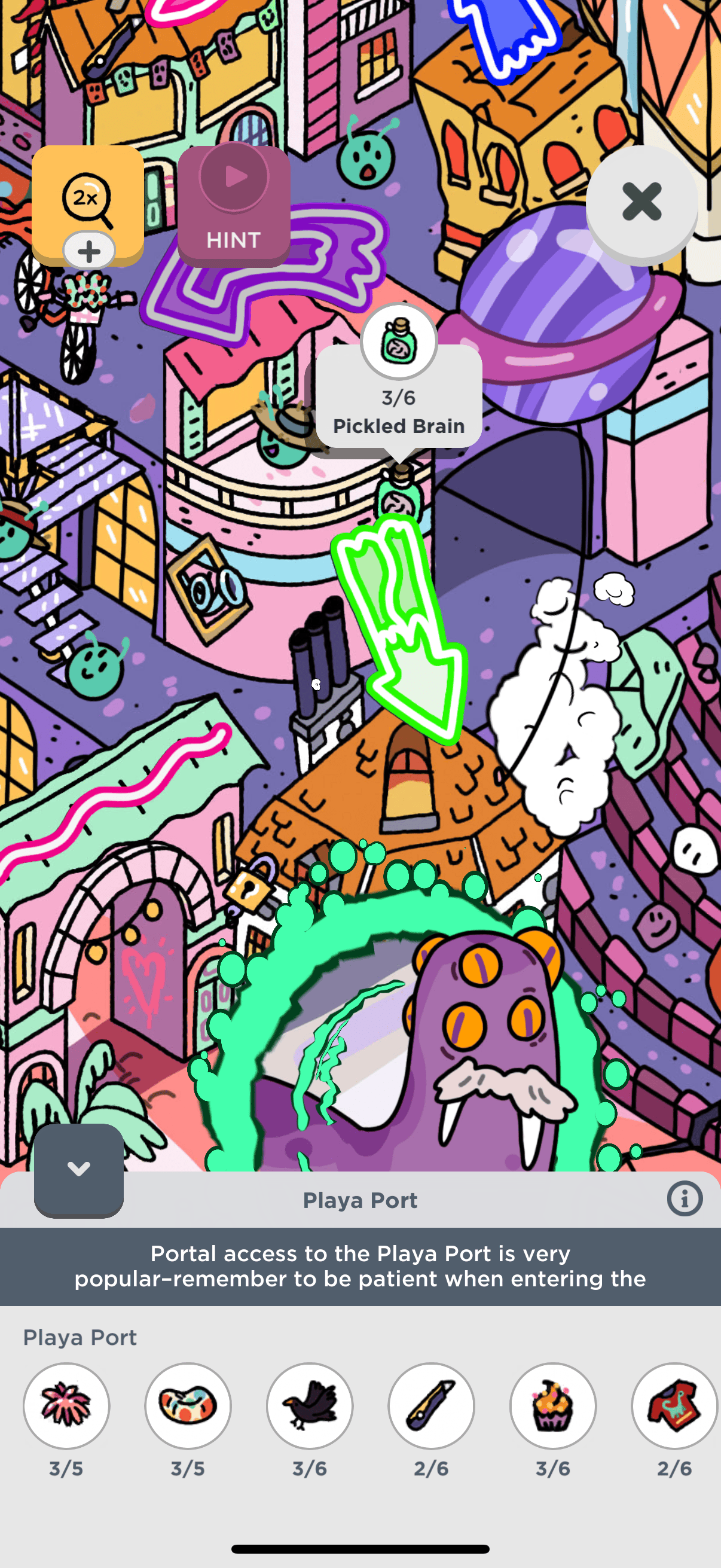Select the orange bean-shaped item

coord(188,1405)
